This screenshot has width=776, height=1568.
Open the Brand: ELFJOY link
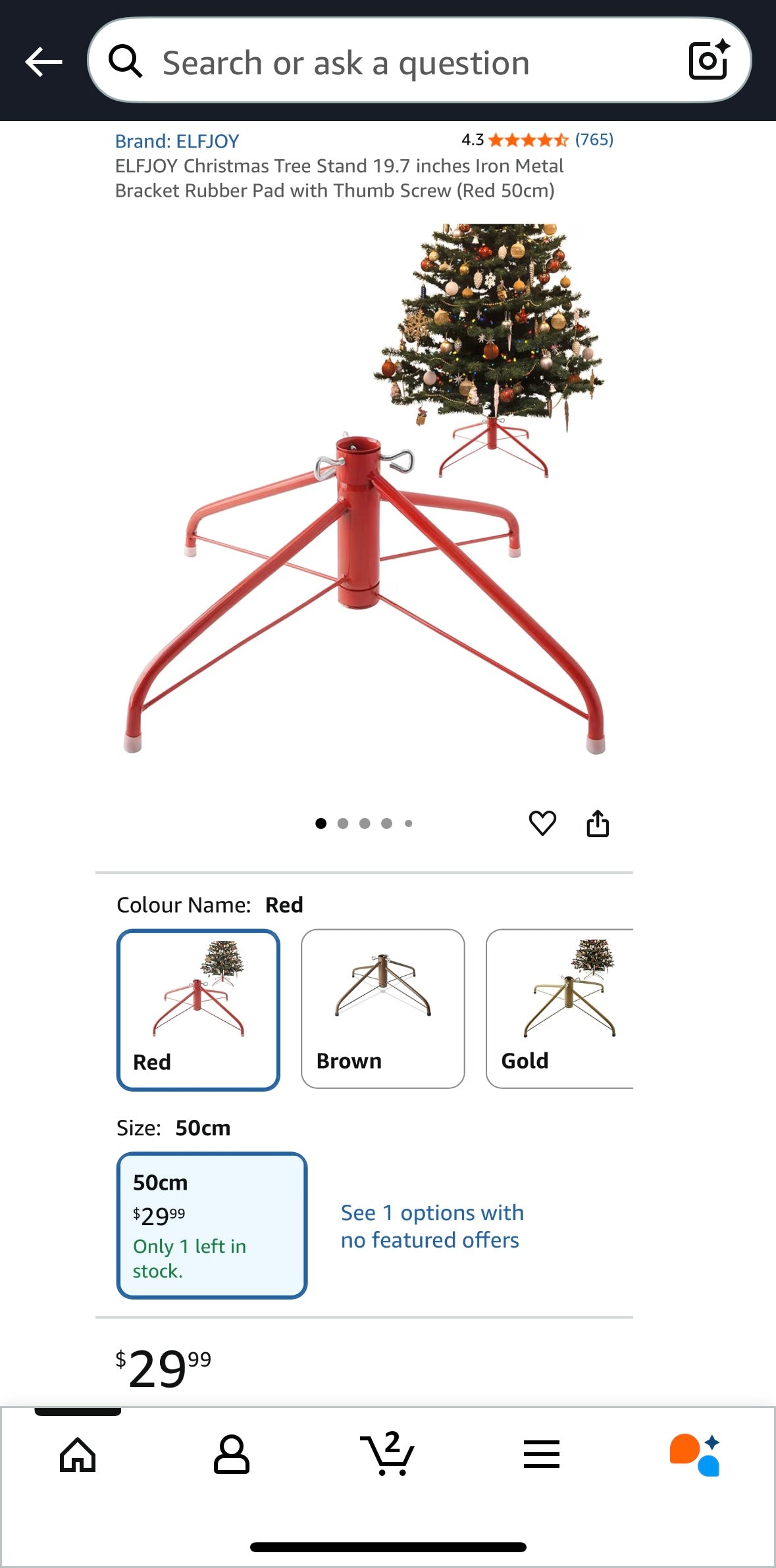tap(177, 141)
